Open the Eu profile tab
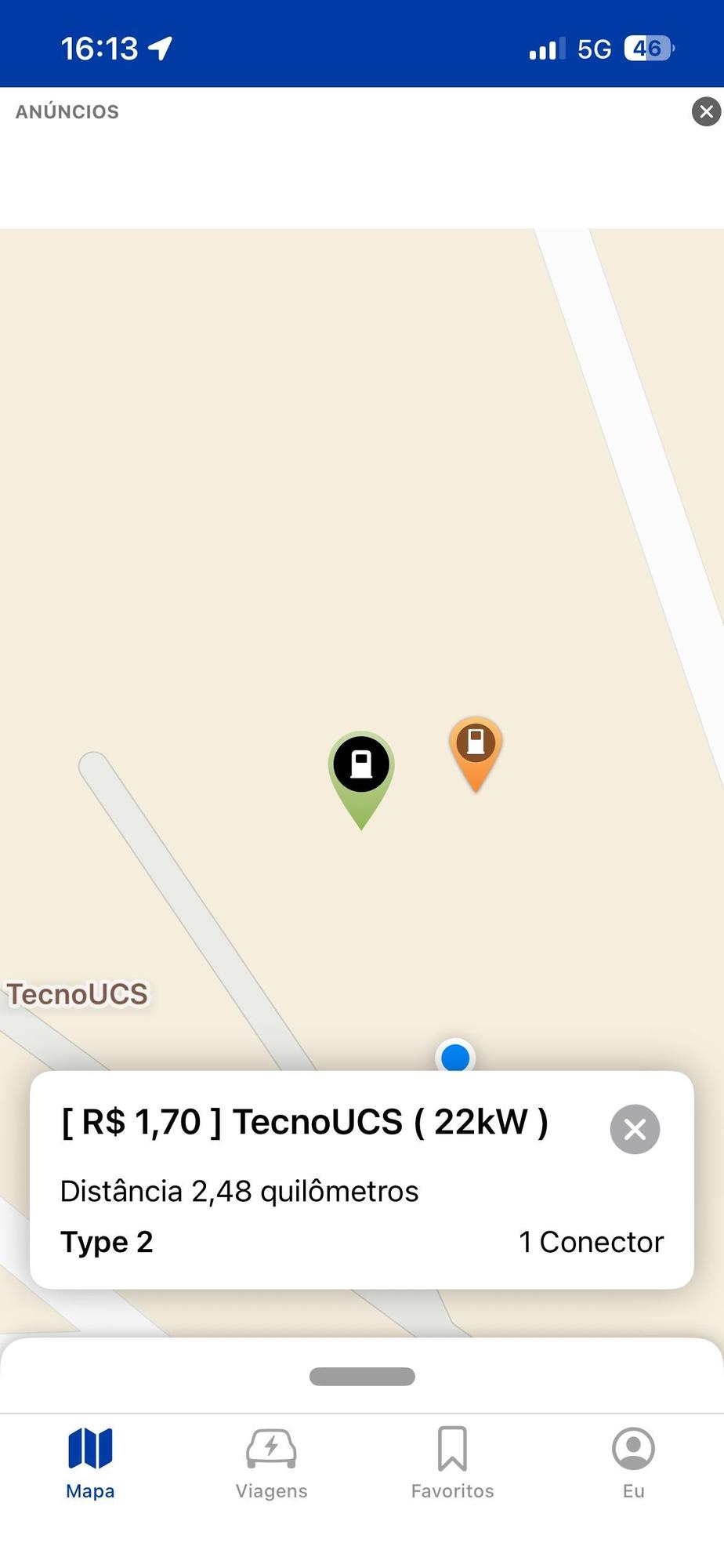The height and width of the screenshot is (1568, 724). pos(633,1463)
